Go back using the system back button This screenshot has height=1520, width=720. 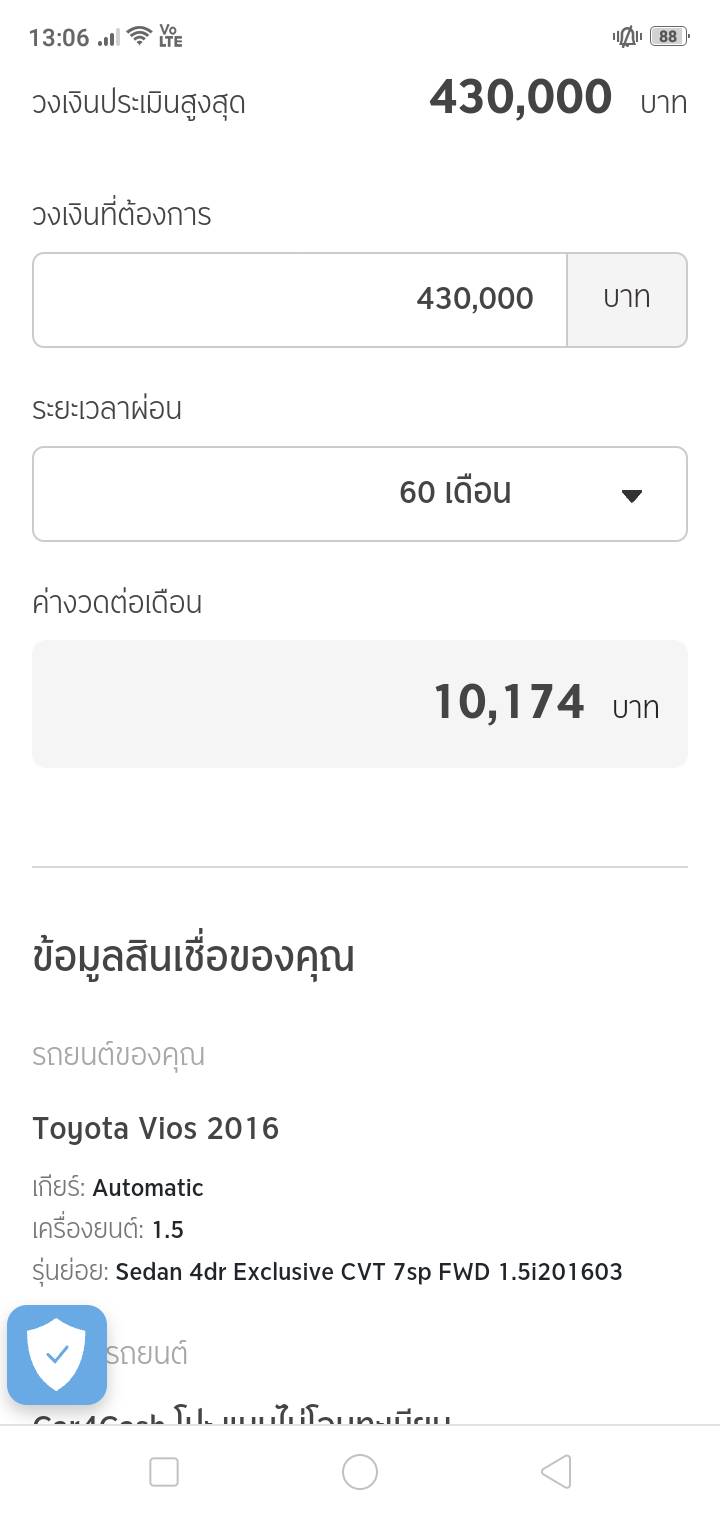[x=556, y=1472]
